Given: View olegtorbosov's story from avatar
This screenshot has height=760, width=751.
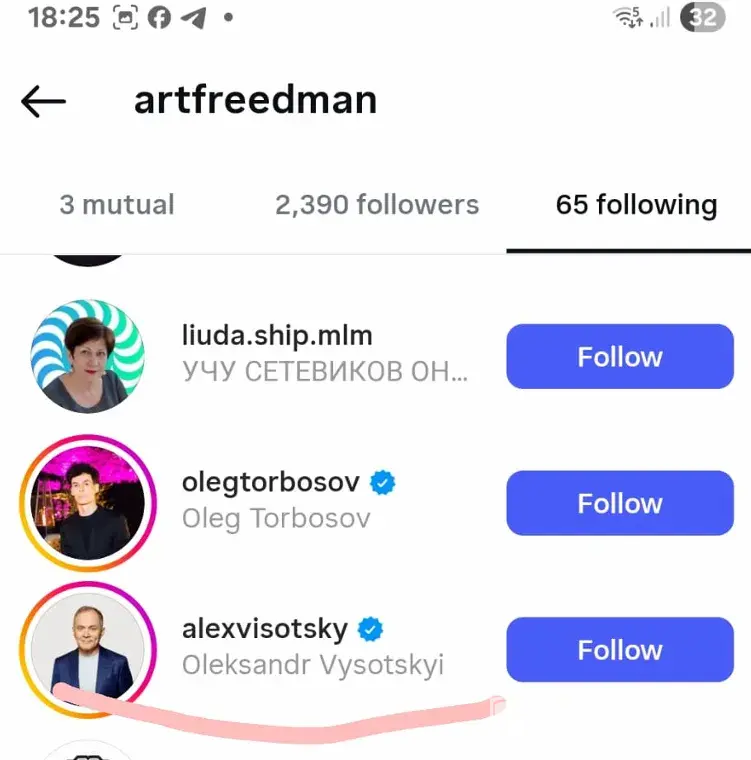Looking at the screenshot, I should click(88, 503).
